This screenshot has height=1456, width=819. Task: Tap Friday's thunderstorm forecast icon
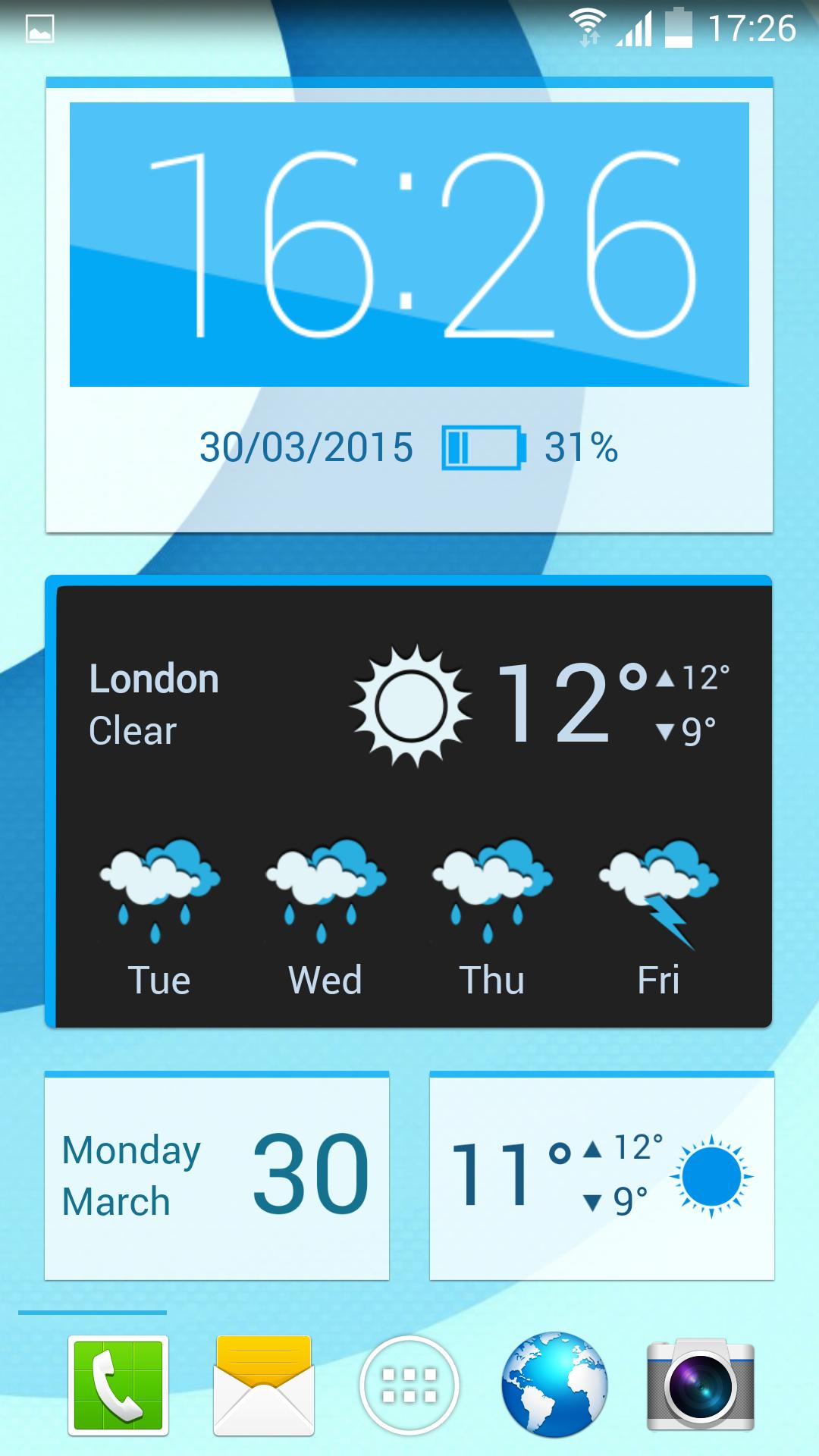click(660, 891)
